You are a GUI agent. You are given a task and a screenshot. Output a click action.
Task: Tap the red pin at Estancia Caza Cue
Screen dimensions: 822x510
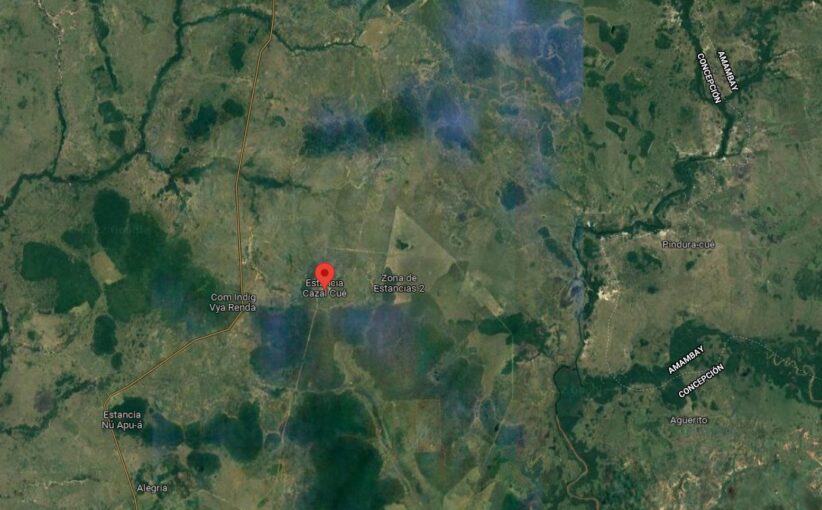pyautogui.click(x=324, y=274)
